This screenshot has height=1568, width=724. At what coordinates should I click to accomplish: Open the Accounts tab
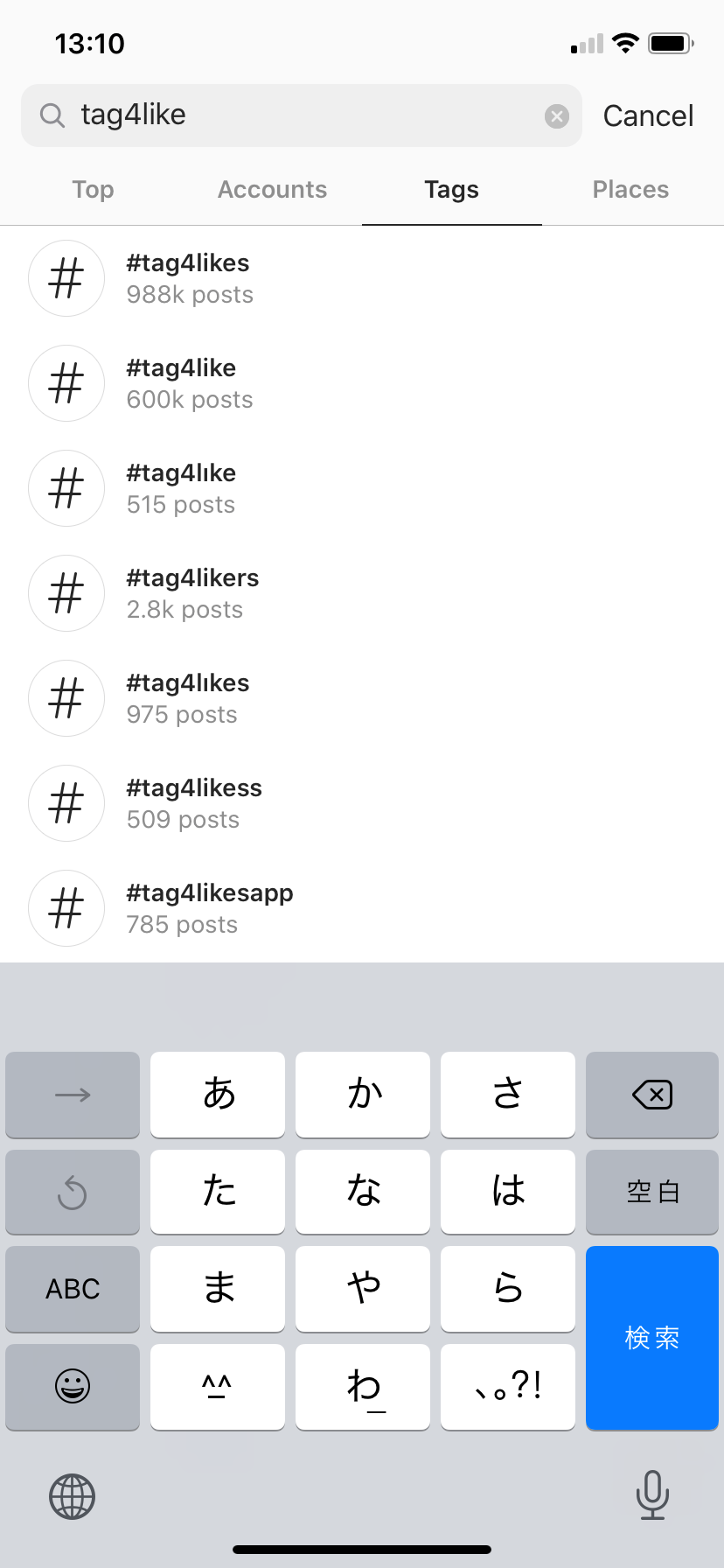272,189
